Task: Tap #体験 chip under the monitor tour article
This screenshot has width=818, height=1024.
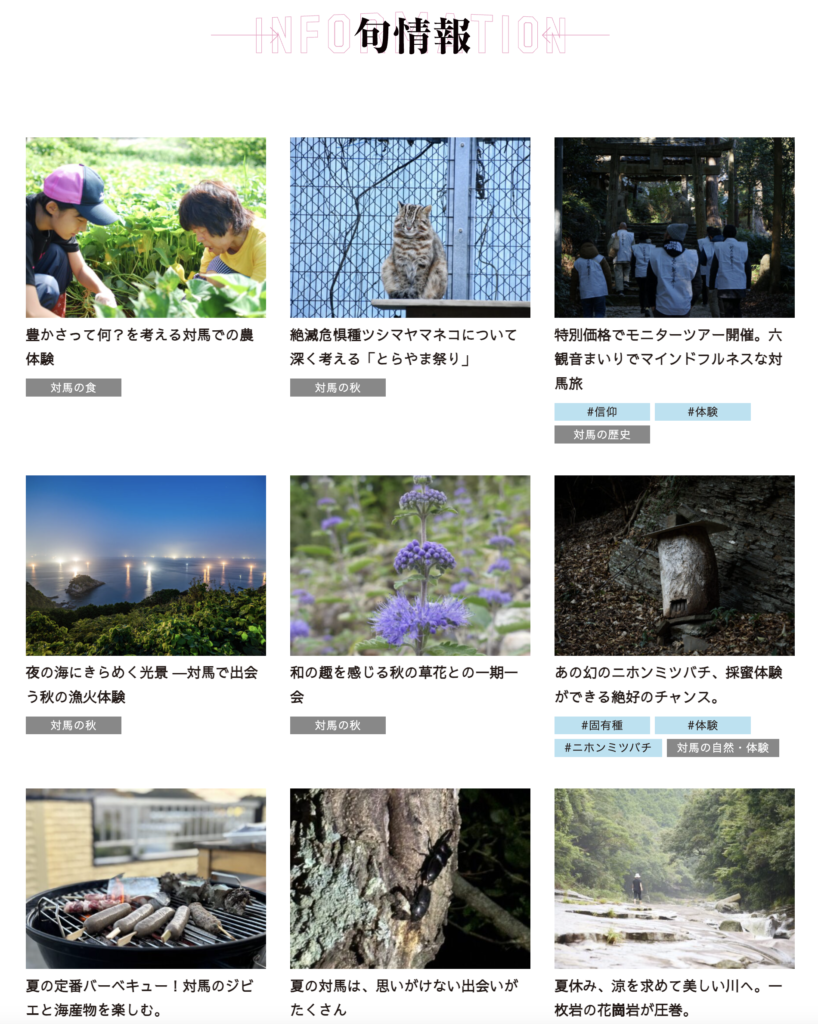Action: pos(702,412)
